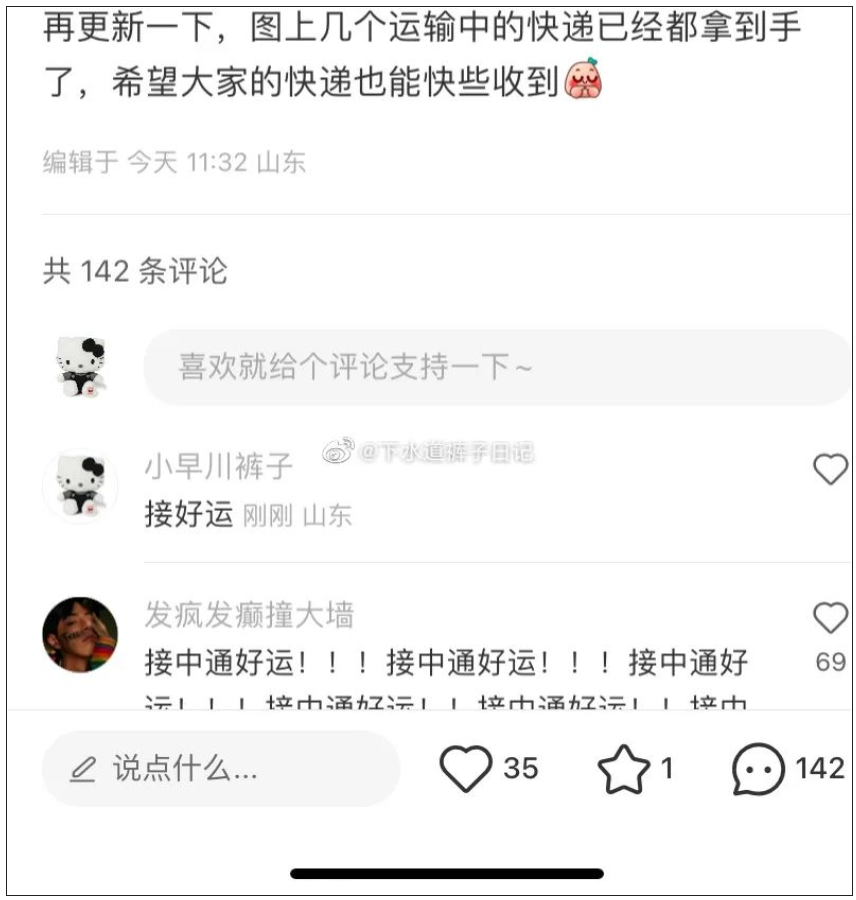Add this post to favorites via the star
Image resolution: width=856 pixels, height=900 pixels.
(x=623, y=769)
